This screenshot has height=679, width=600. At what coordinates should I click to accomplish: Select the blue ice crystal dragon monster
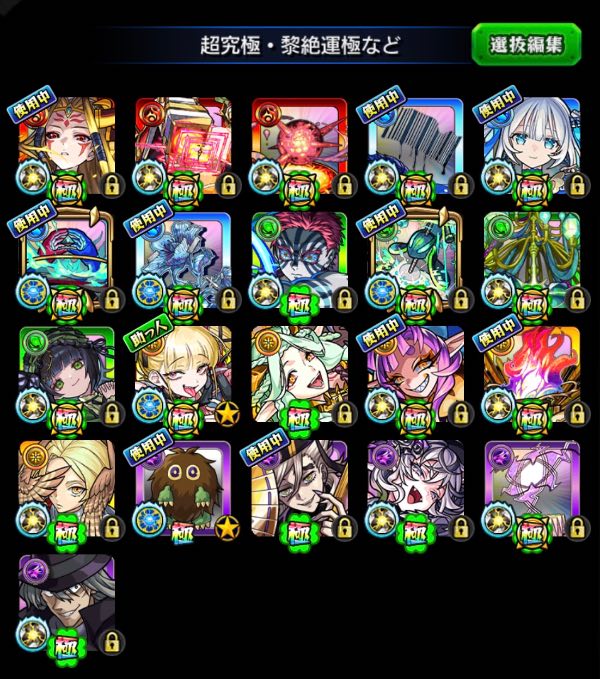click(x=183, y=258)
